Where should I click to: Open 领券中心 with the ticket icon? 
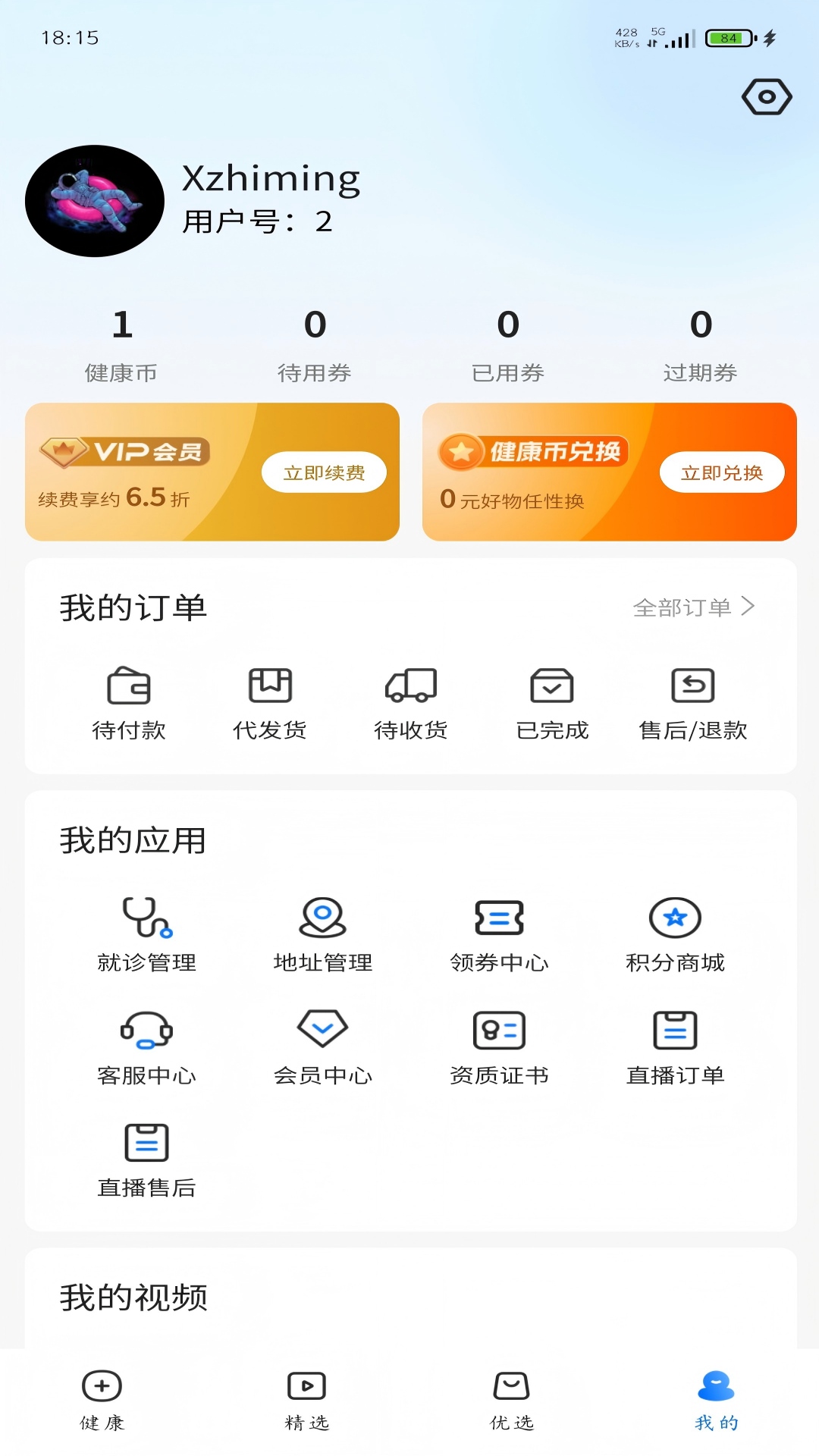[x=499, y=918]
